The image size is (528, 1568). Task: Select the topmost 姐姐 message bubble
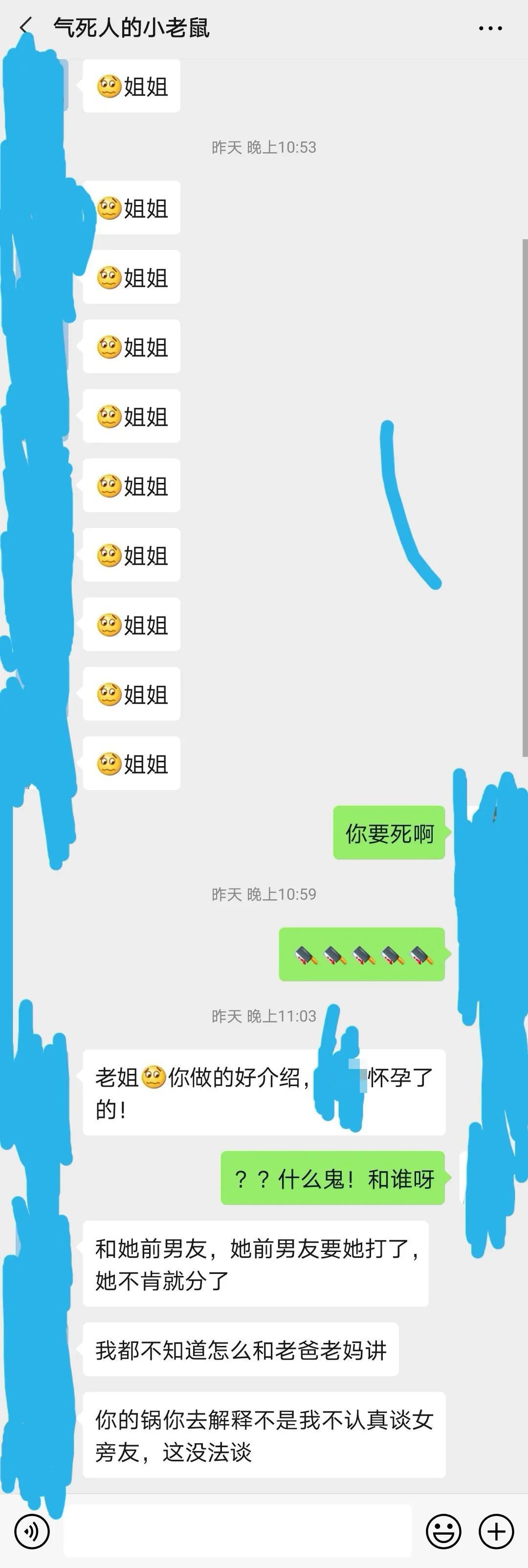(x=130, y=87)
